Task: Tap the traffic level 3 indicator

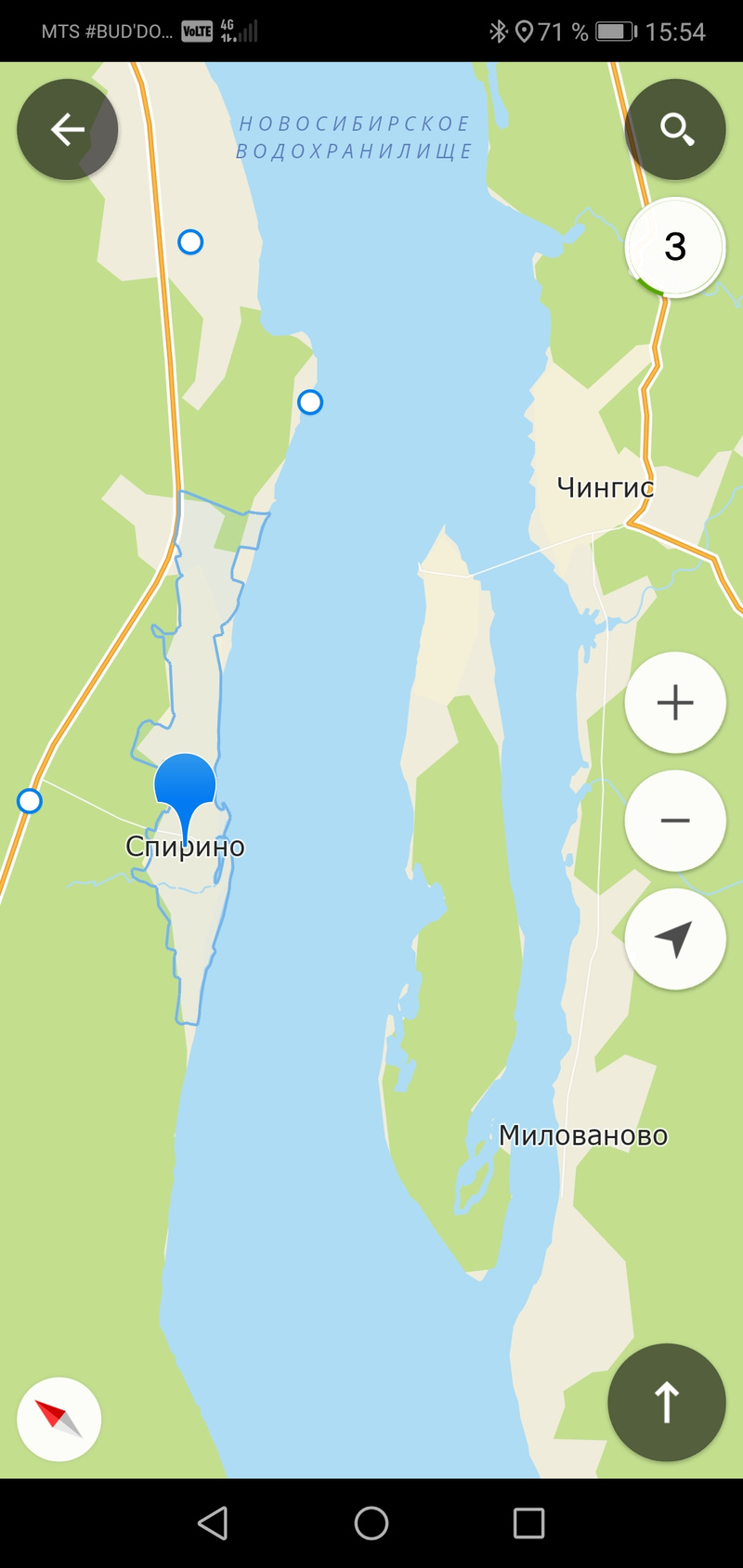Action: pyautogui.click(x=675, y=247)
